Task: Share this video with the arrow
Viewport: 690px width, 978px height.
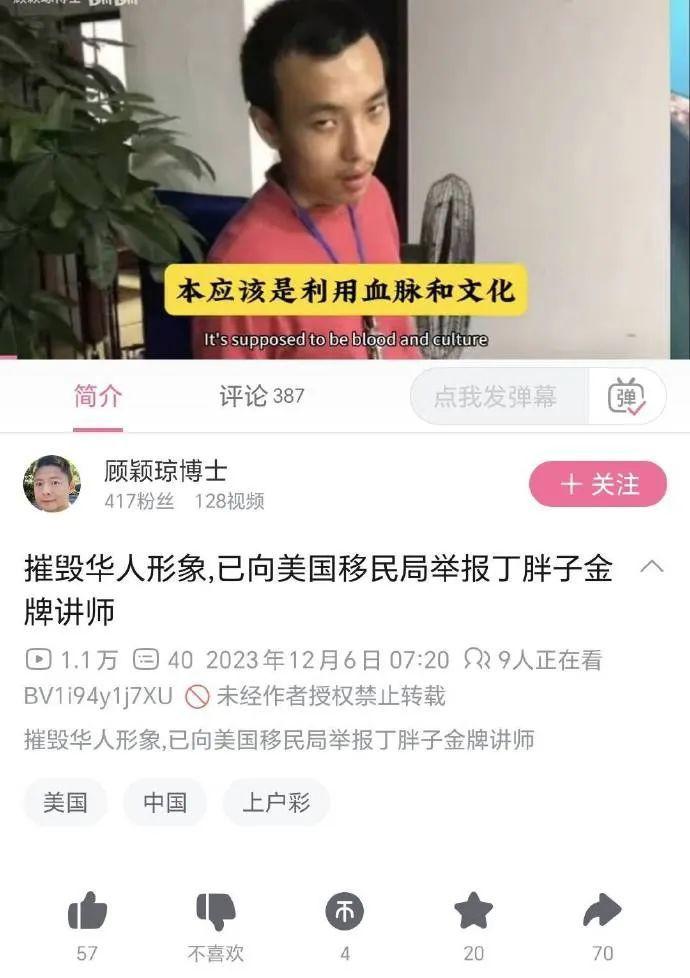Action: pos(602,912)
